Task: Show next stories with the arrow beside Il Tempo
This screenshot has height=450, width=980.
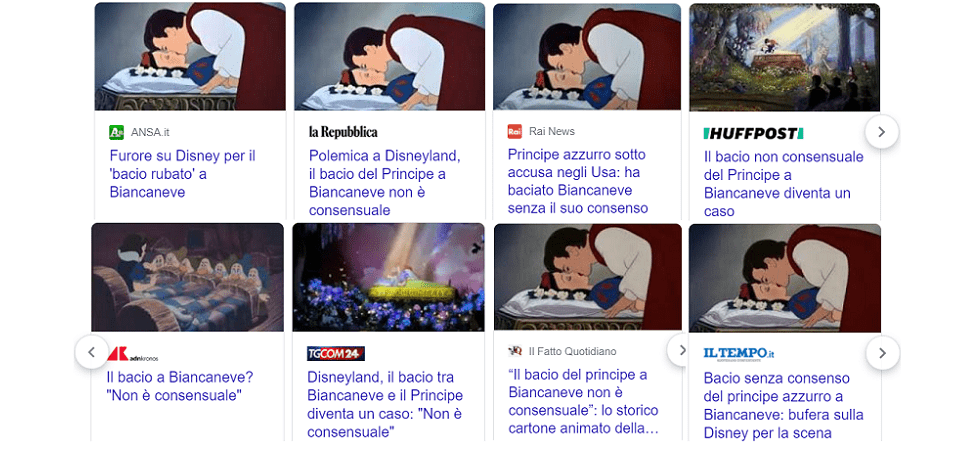Action: click(x=882, y=352)
